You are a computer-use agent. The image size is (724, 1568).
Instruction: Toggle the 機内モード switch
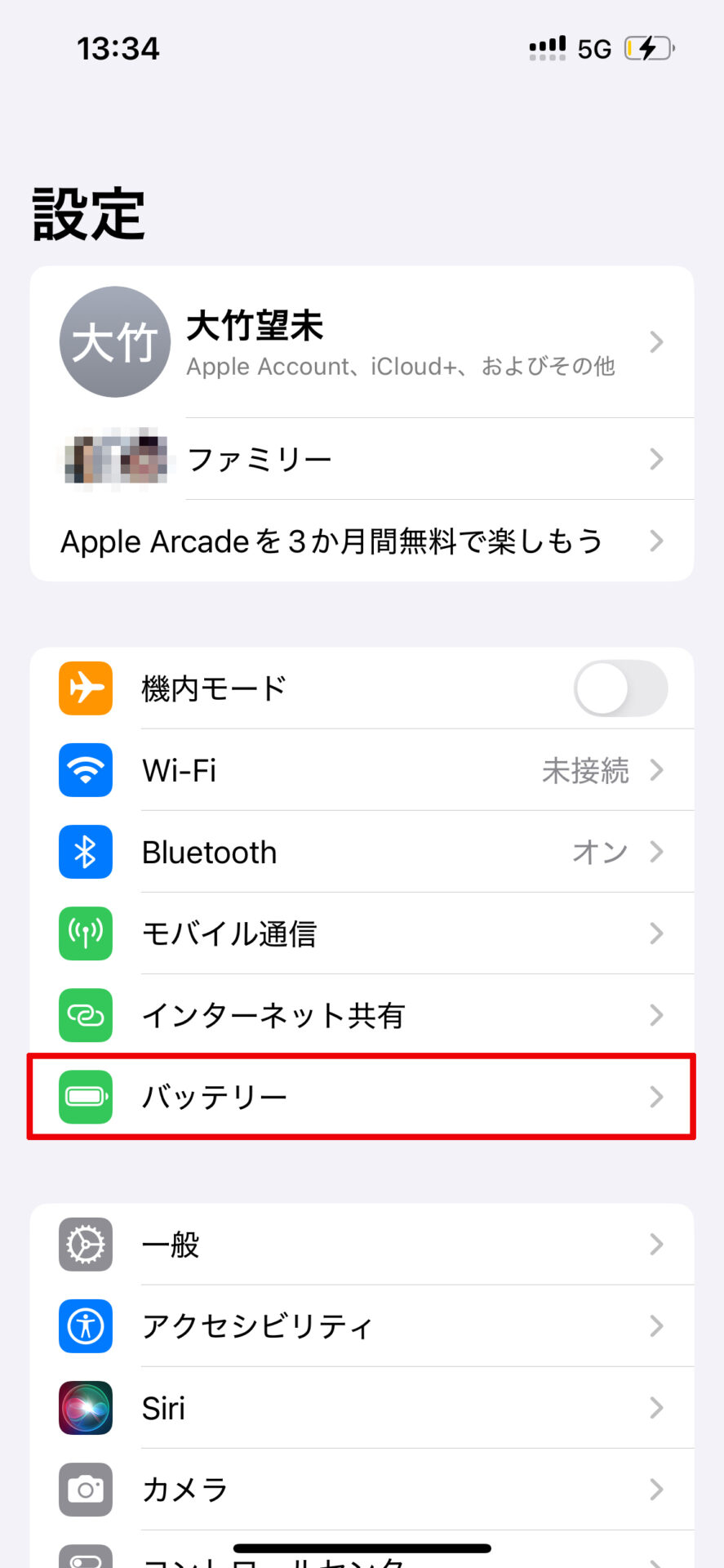(620, 688)
